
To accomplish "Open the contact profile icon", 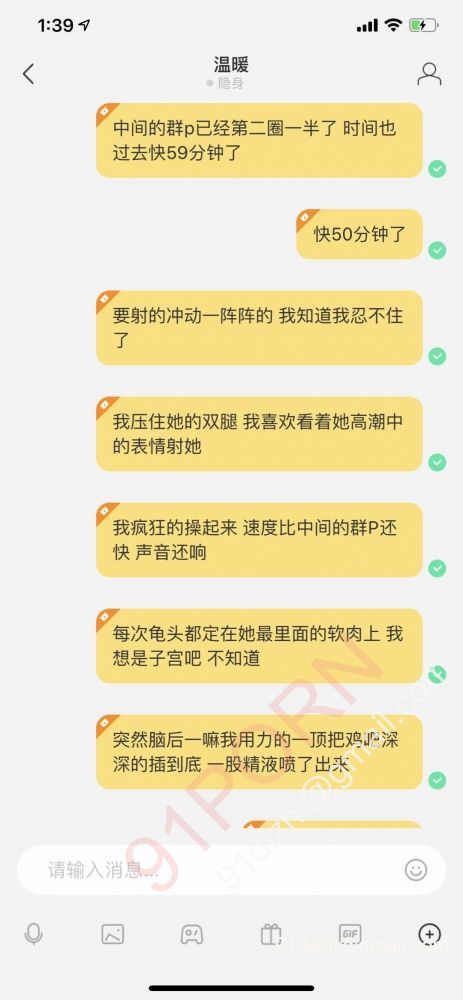I will click(429, 73).
